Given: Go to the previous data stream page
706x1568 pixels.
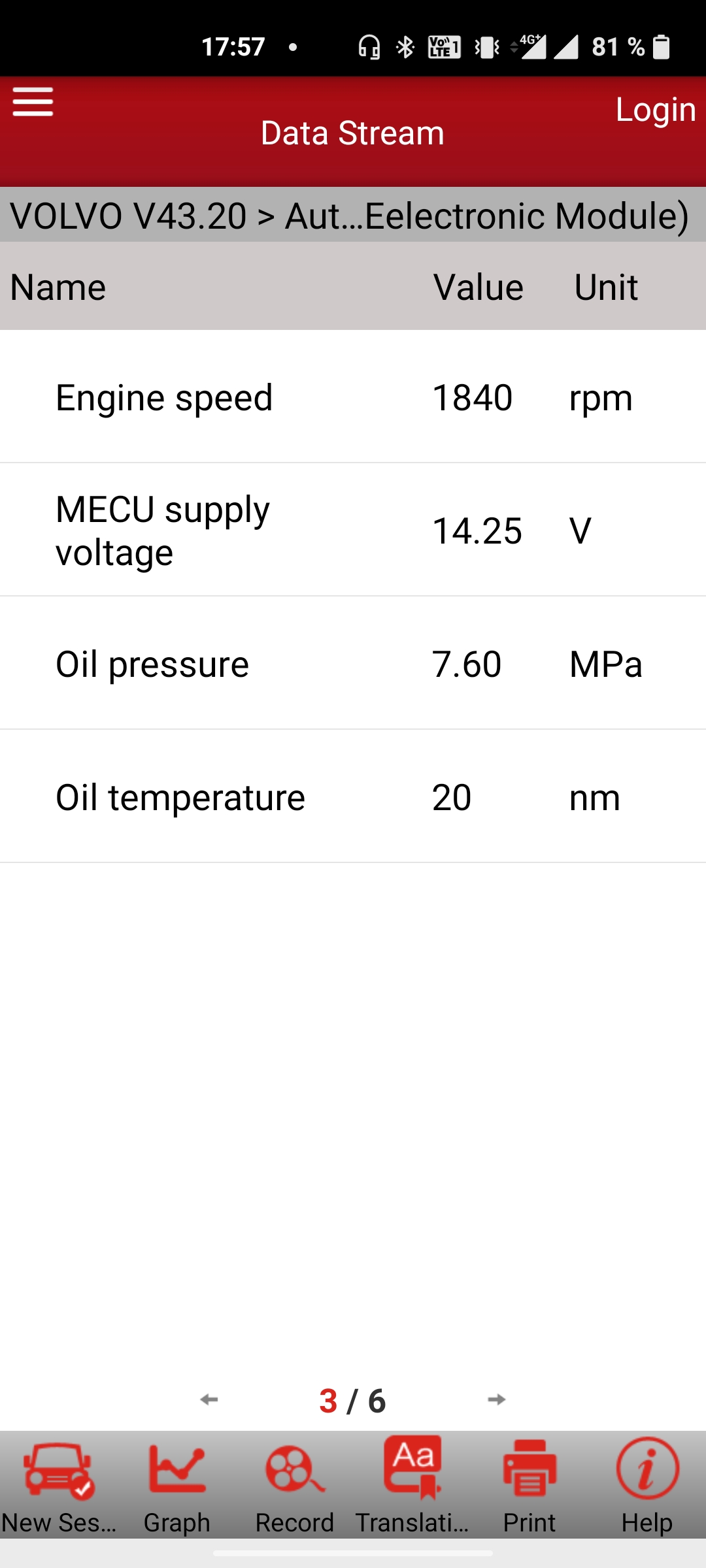Looking at the screenshot, I should [209, 1399].
